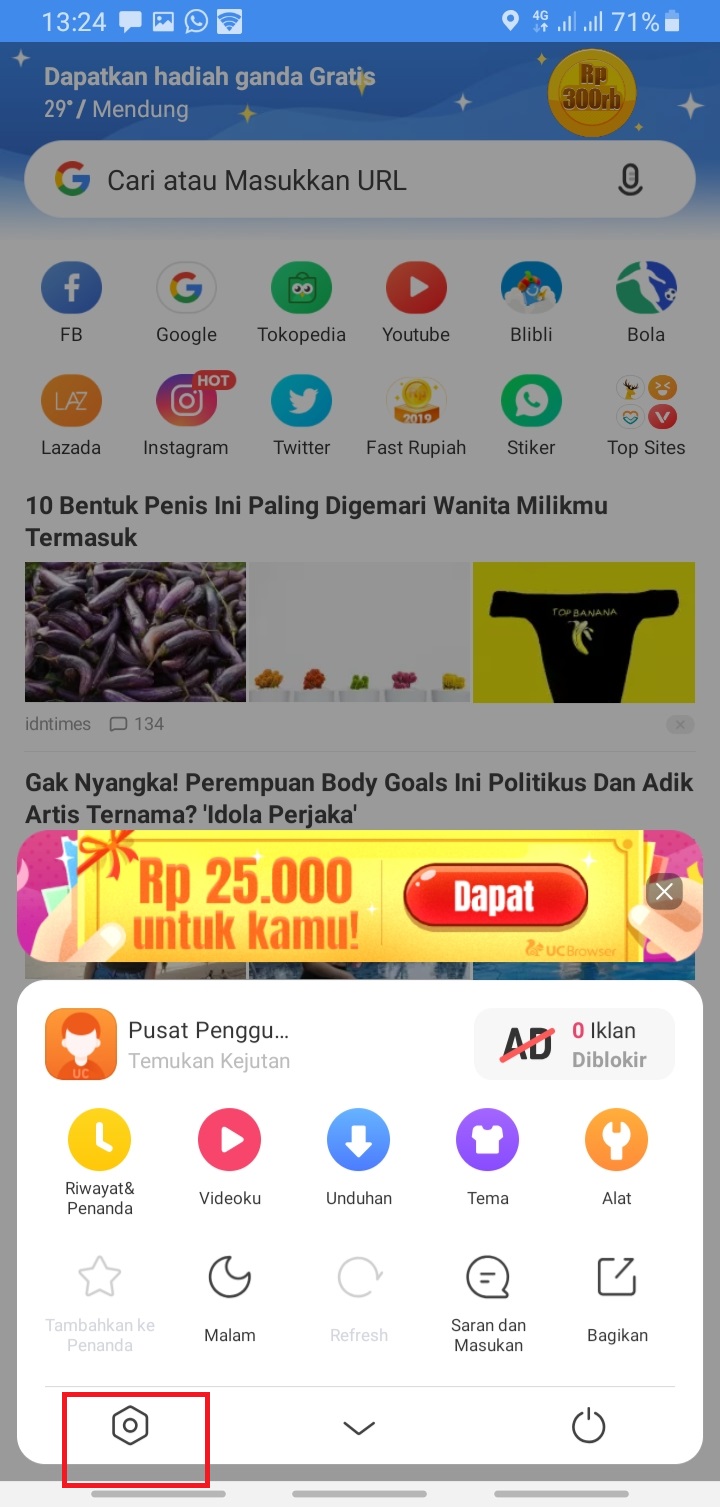
Task: Tap the Dapat button
Action: tap(494, 897)
